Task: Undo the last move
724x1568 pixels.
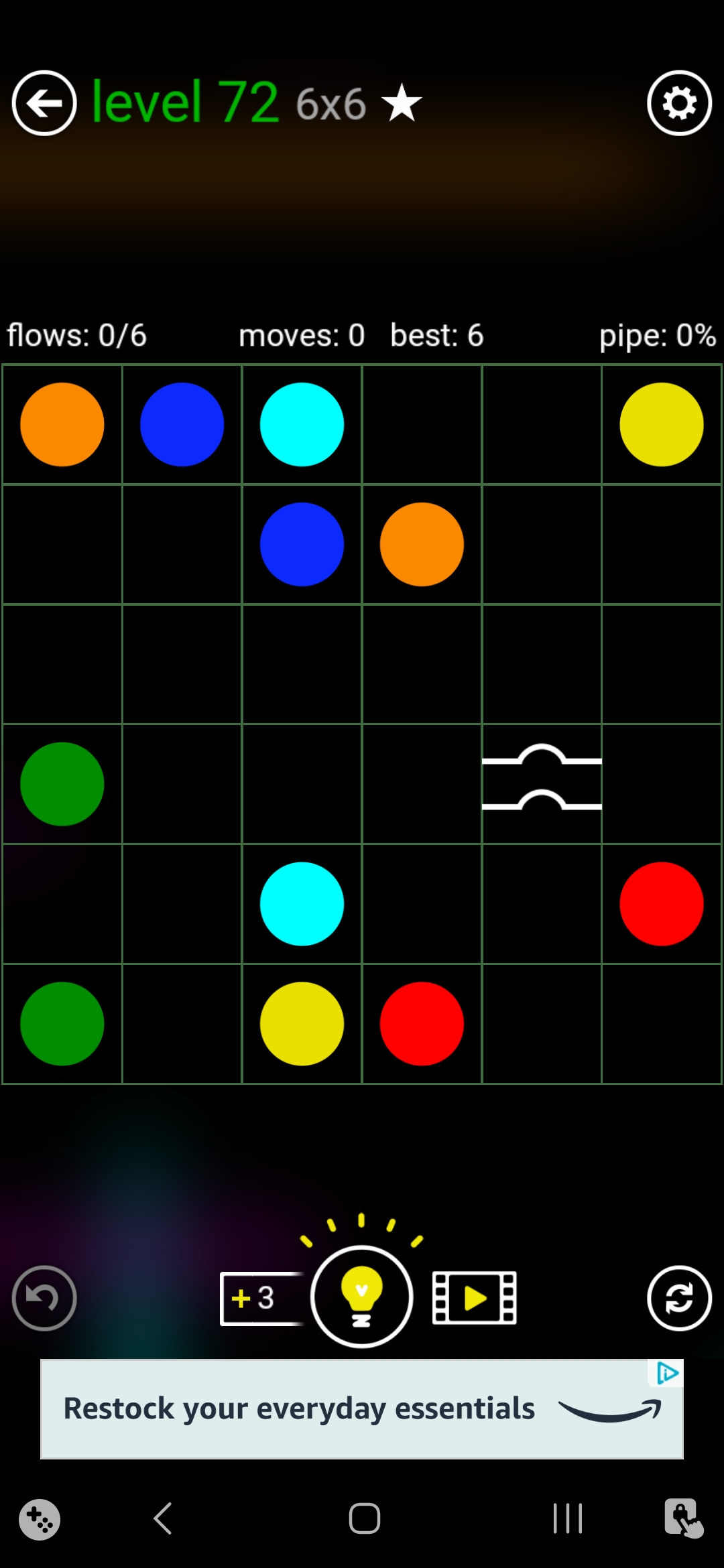Action: 44,1298
